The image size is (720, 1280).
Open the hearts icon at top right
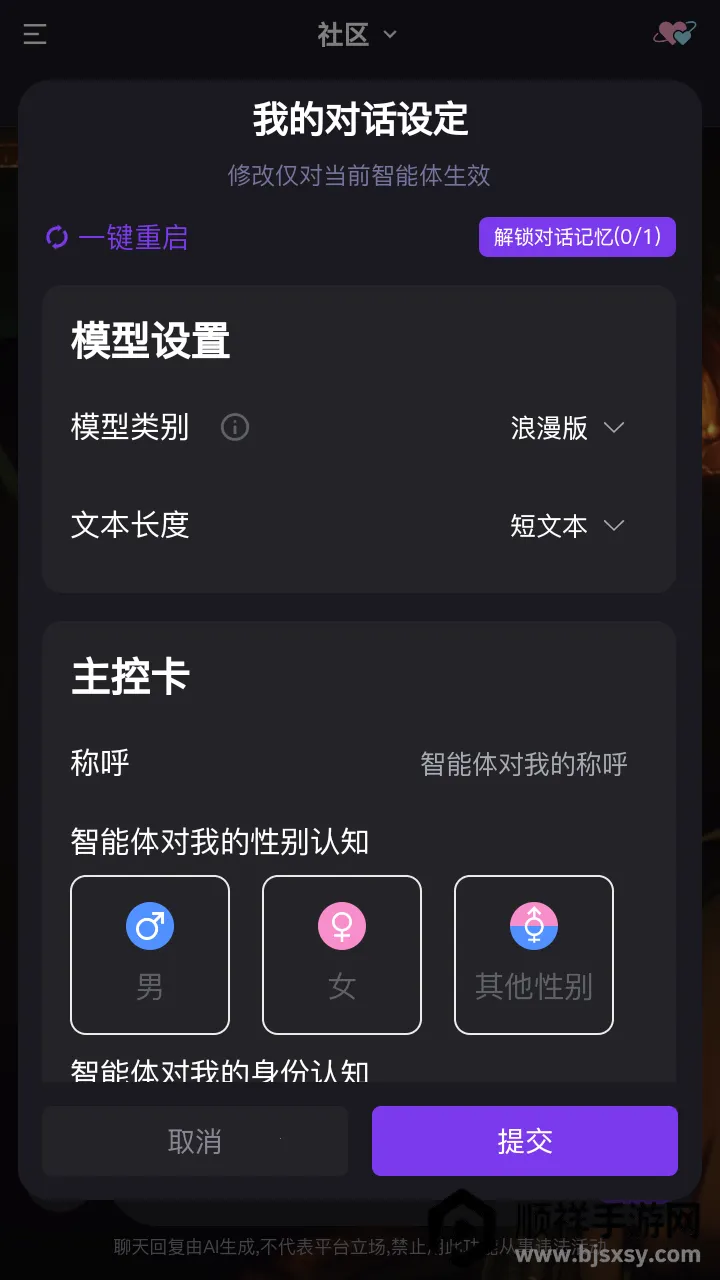pyautogui.click(x=674, y=34)
